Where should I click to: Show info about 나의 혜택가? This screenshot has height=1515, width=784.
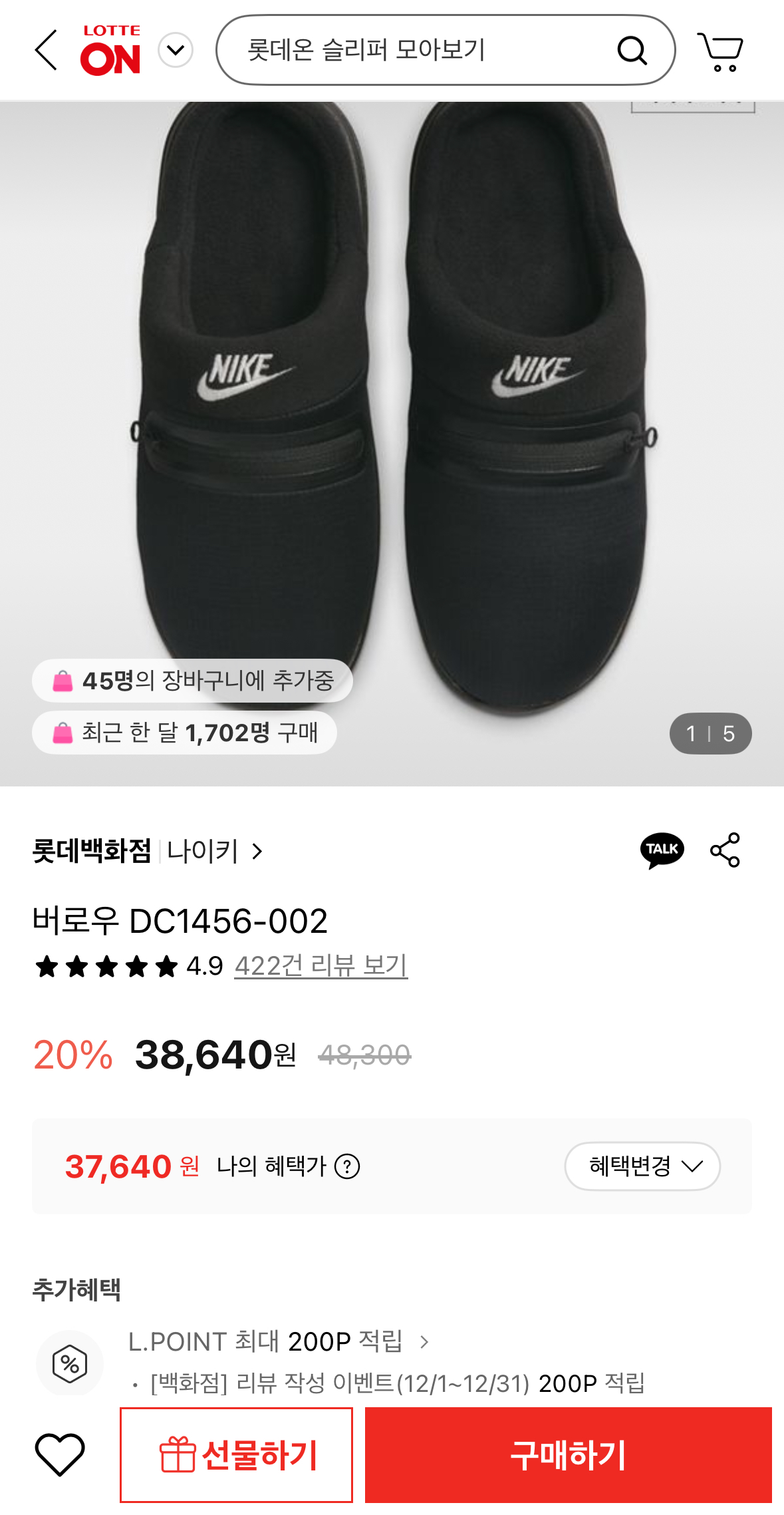coord(347,1166)
